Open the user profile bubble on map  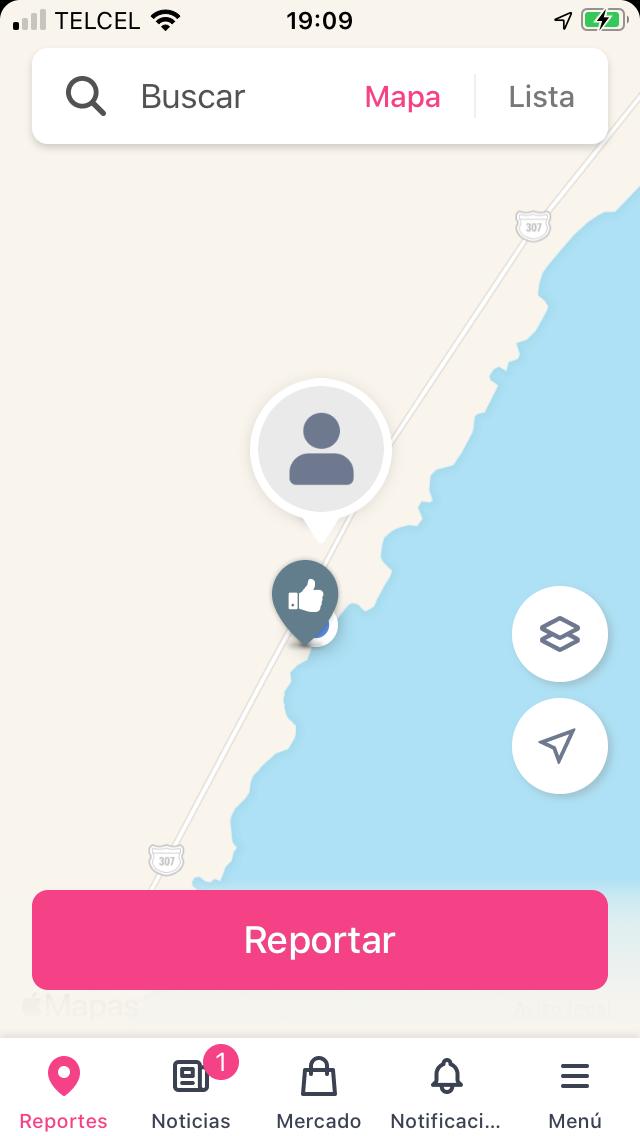(321, 449)
